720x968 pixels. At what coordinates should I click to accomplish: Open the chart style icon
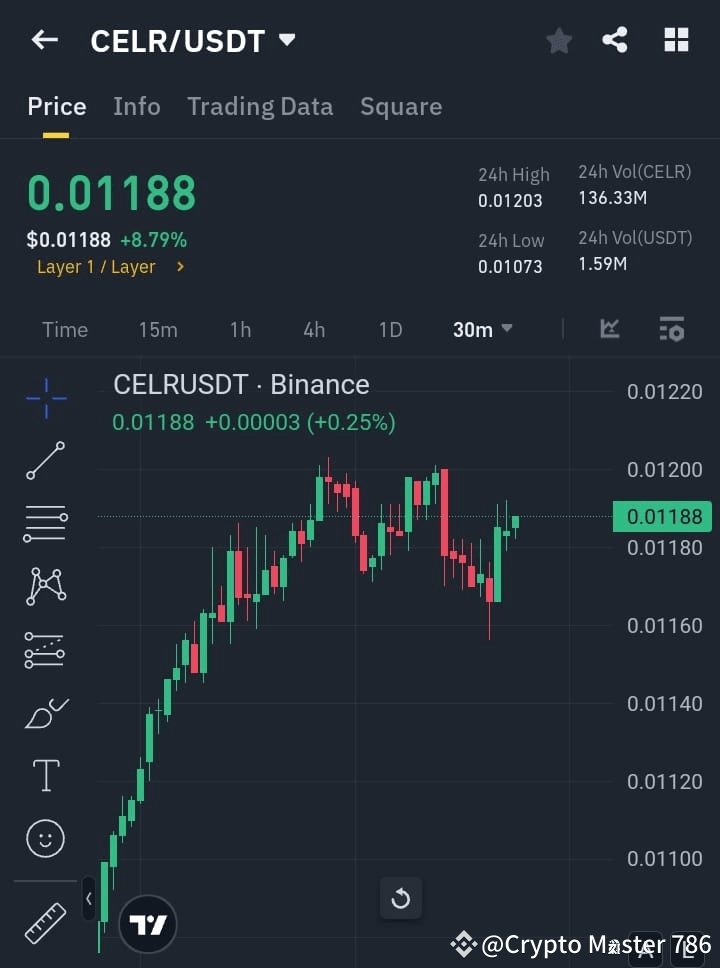(x=611, y=329)
